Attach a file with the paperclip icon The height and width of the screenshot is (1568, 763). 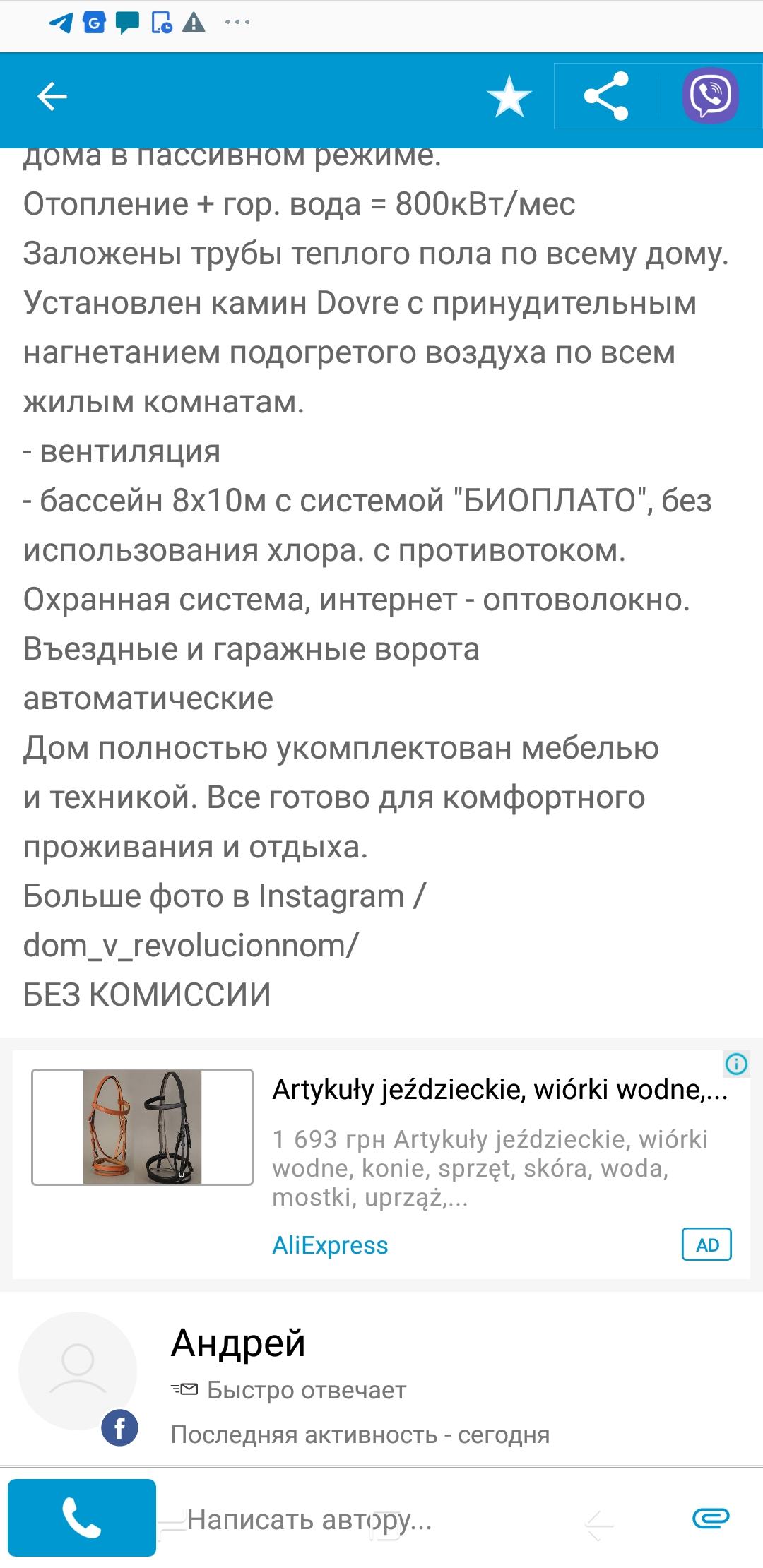click(711, 1518)
